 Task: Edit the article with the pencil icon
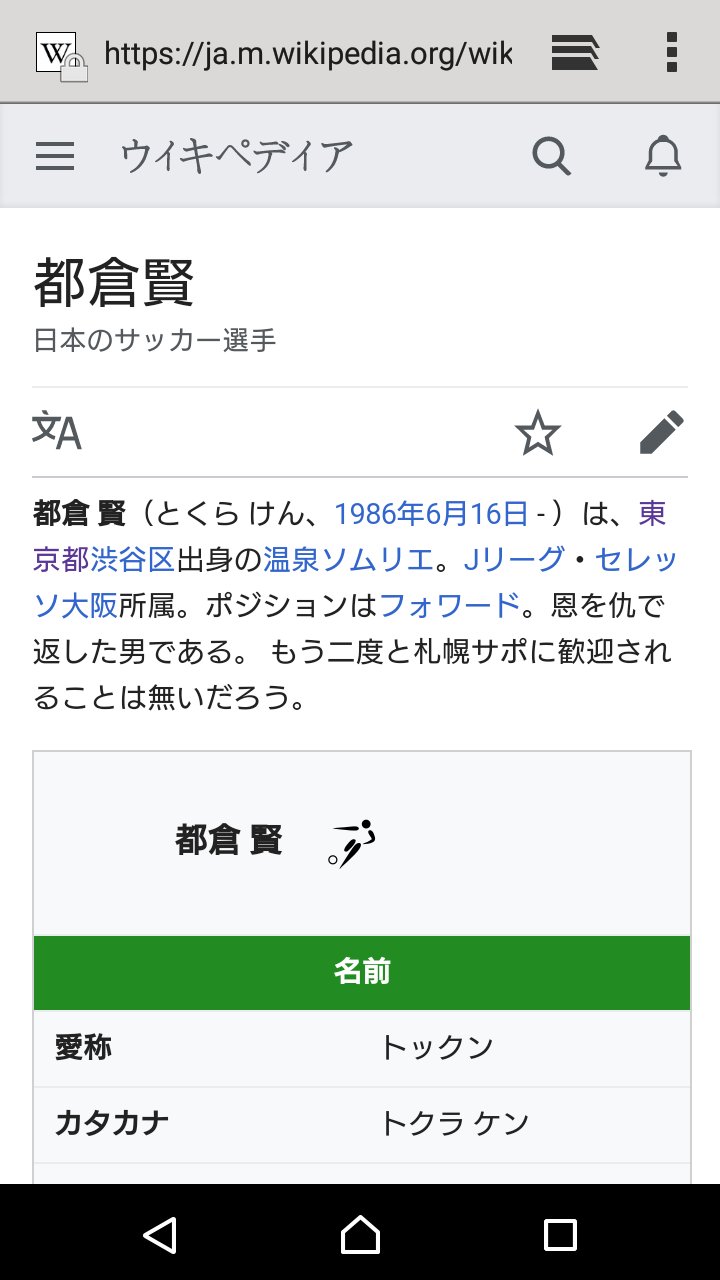click(x=661, y=433)
